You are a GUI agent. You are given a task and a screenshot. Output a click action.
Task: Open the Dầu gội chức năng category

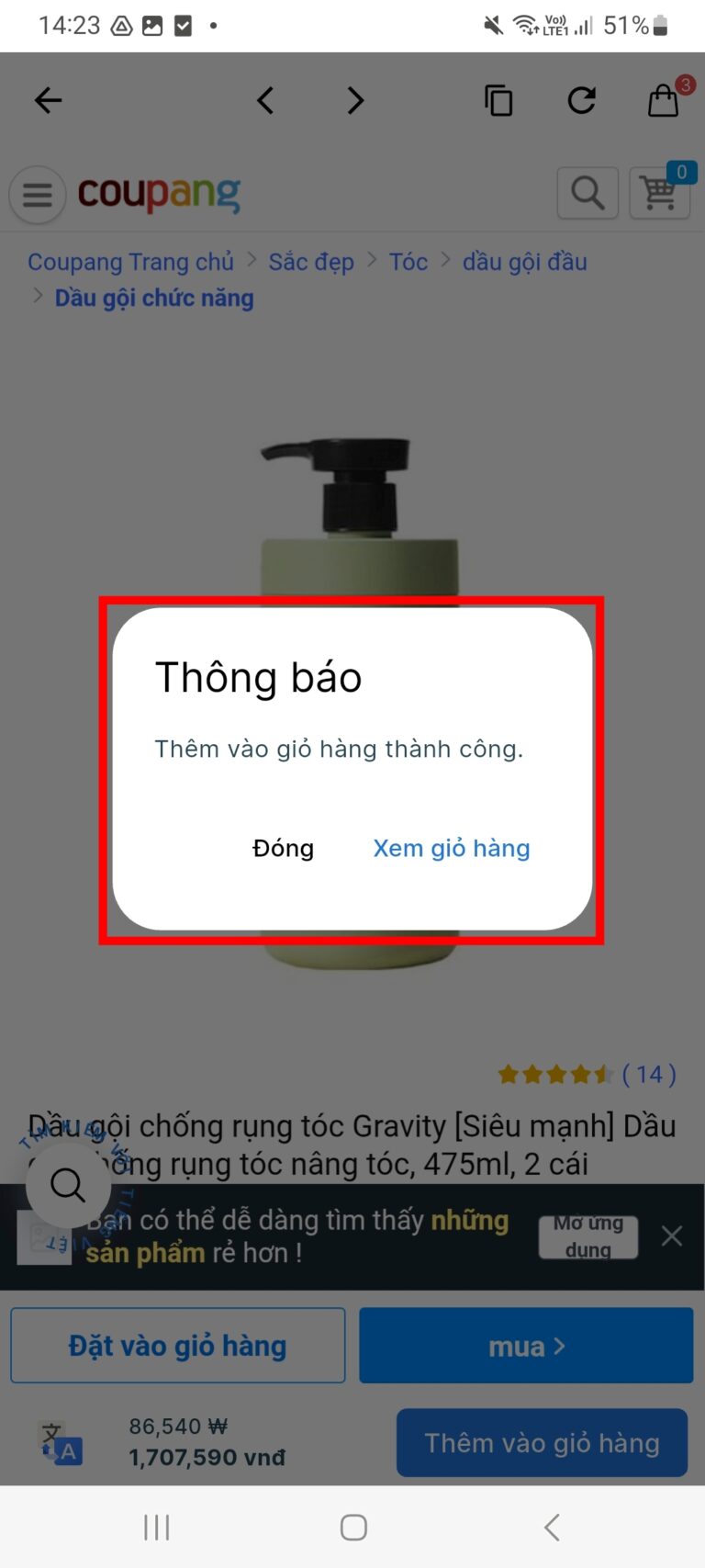coord(154,298)
